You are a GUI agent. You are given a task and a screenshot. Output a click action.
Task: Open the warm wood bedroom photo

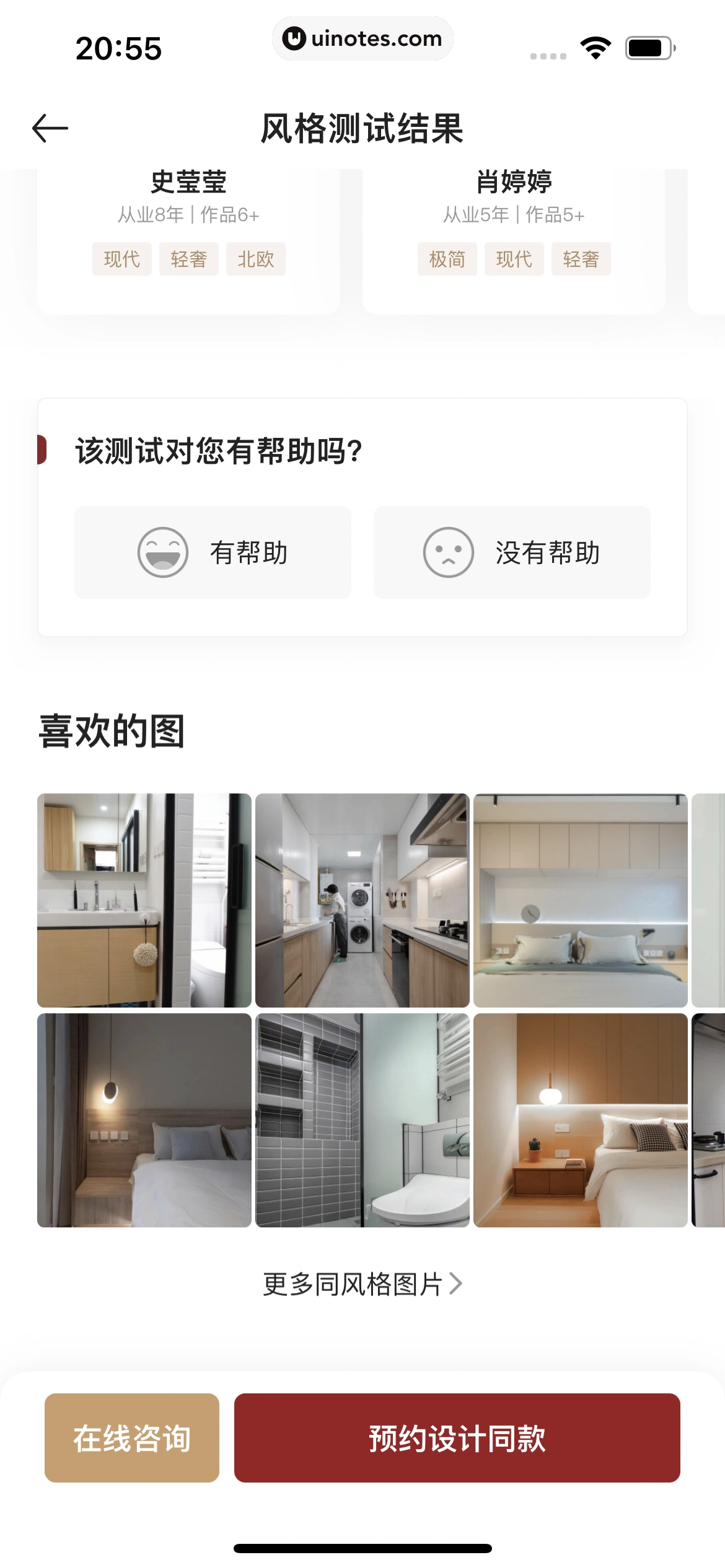[581, 1120]
